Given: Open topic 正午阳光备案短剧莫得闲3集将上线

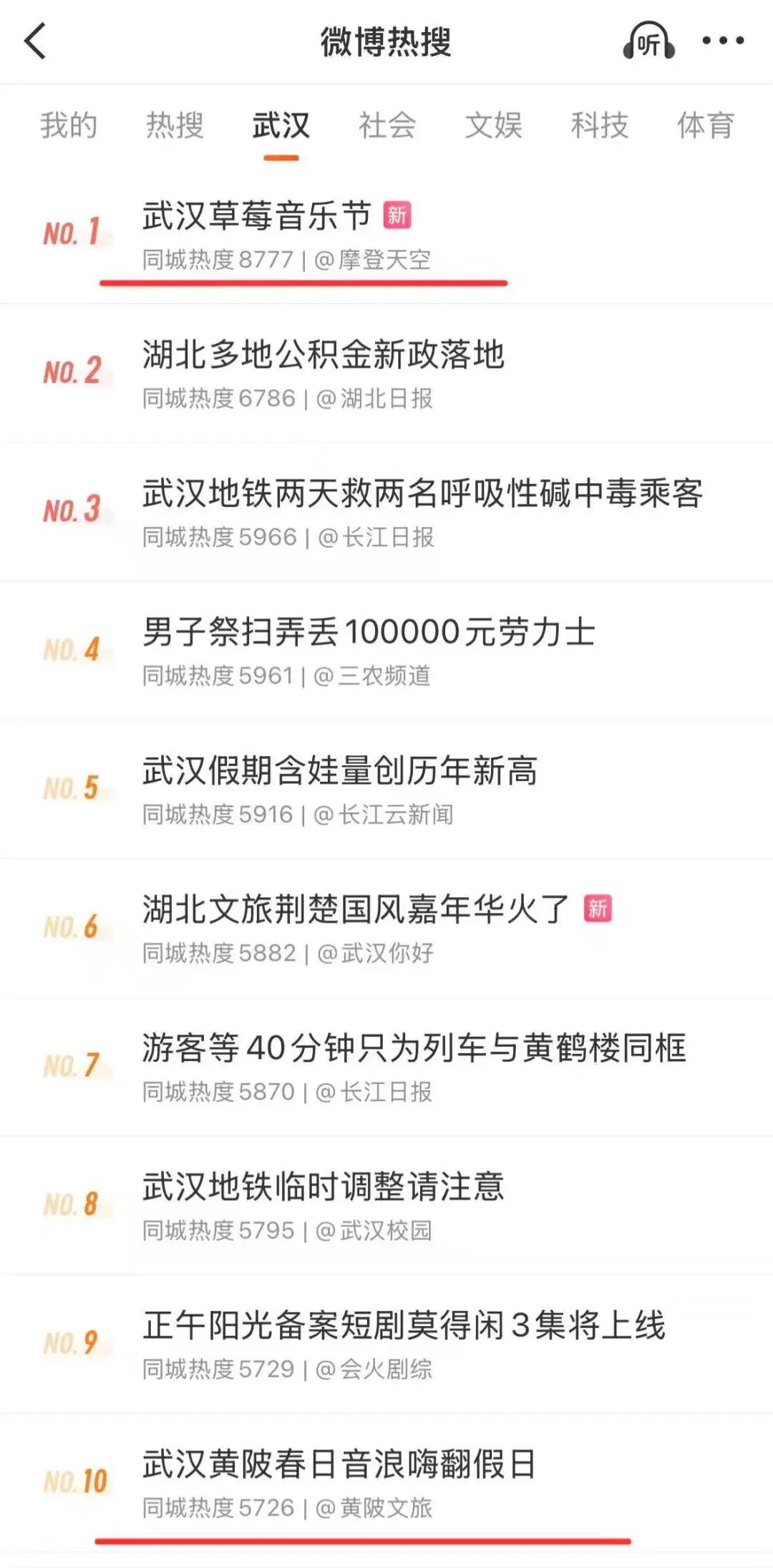Looking at the screenshot, I should coord(404,1326).
